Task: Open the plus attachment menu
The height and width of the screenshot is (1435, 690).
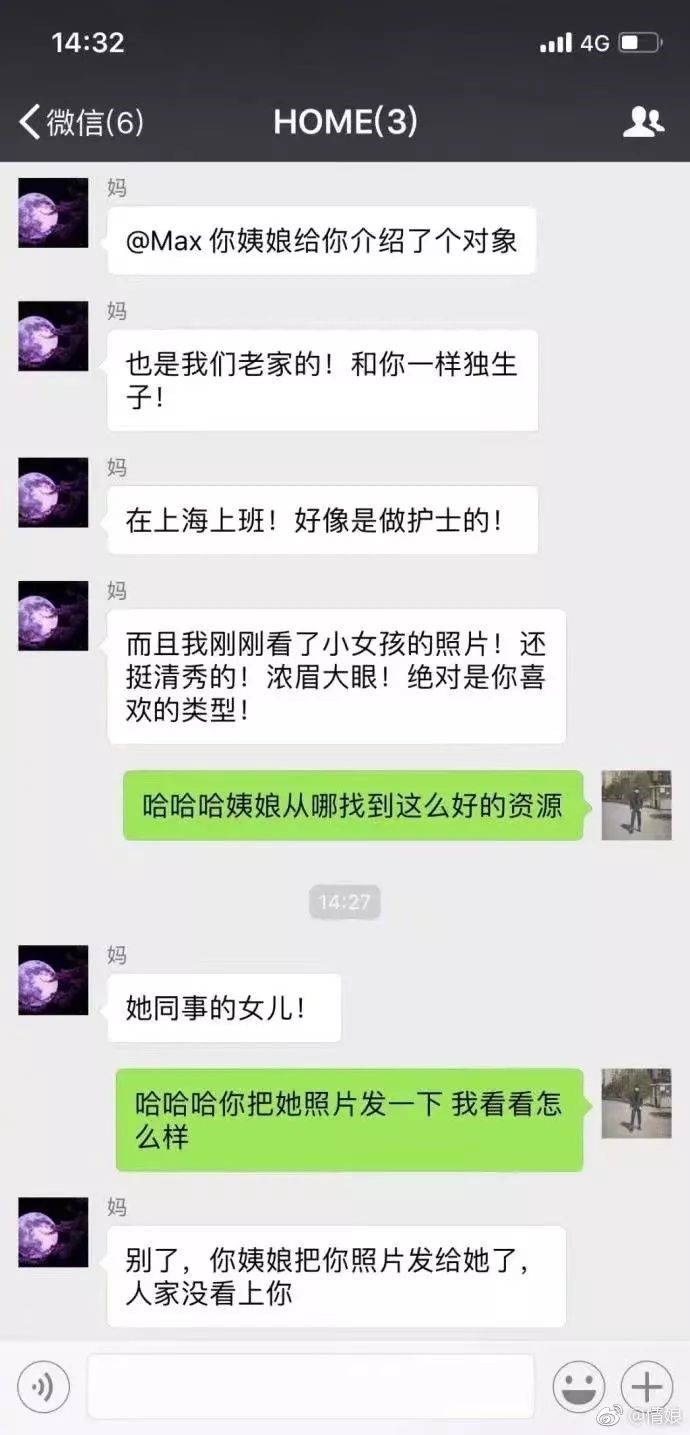Action: (646, 1387)
